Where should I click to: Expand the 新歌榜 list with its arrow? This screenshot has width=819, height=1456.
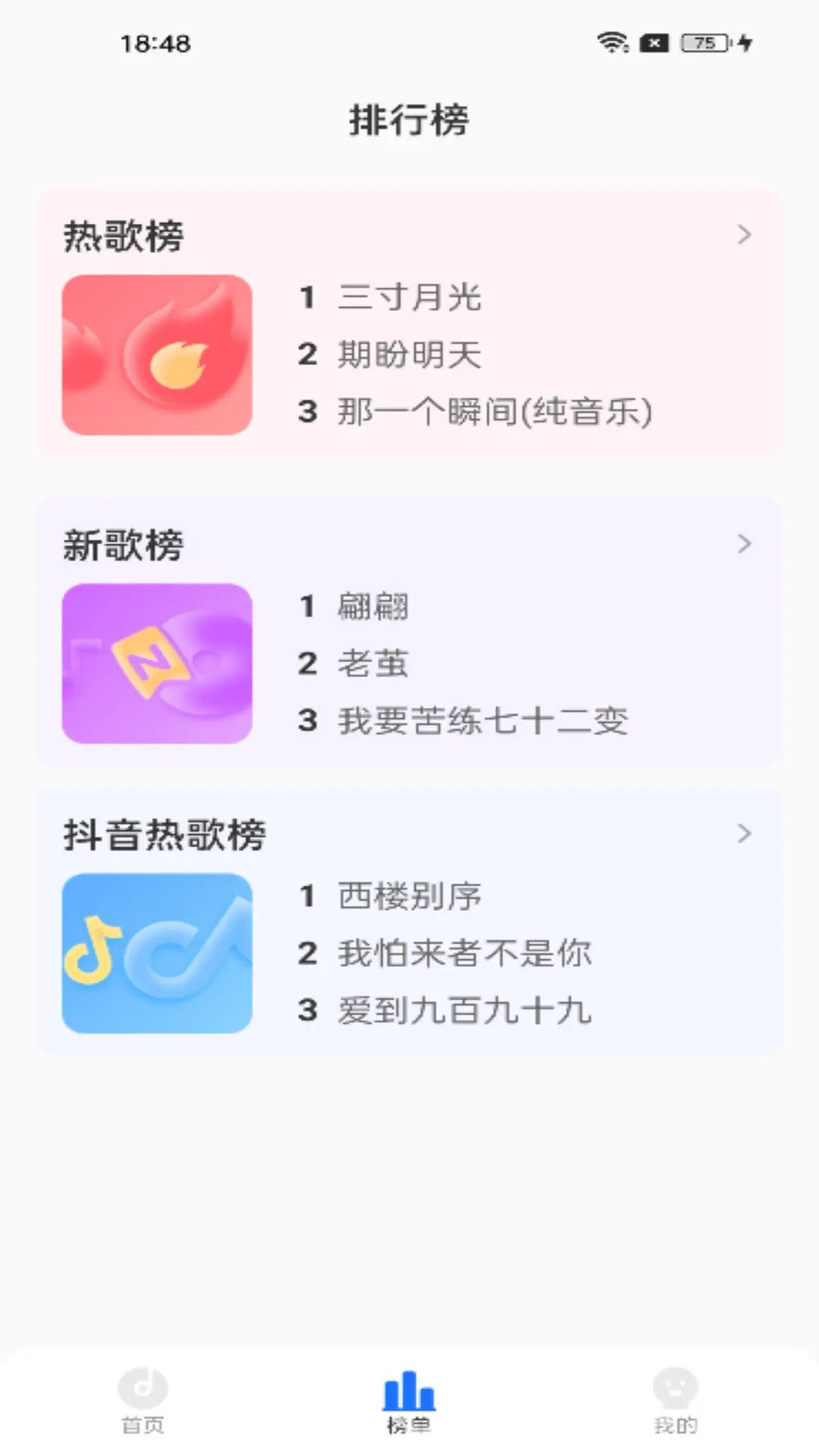744,543
